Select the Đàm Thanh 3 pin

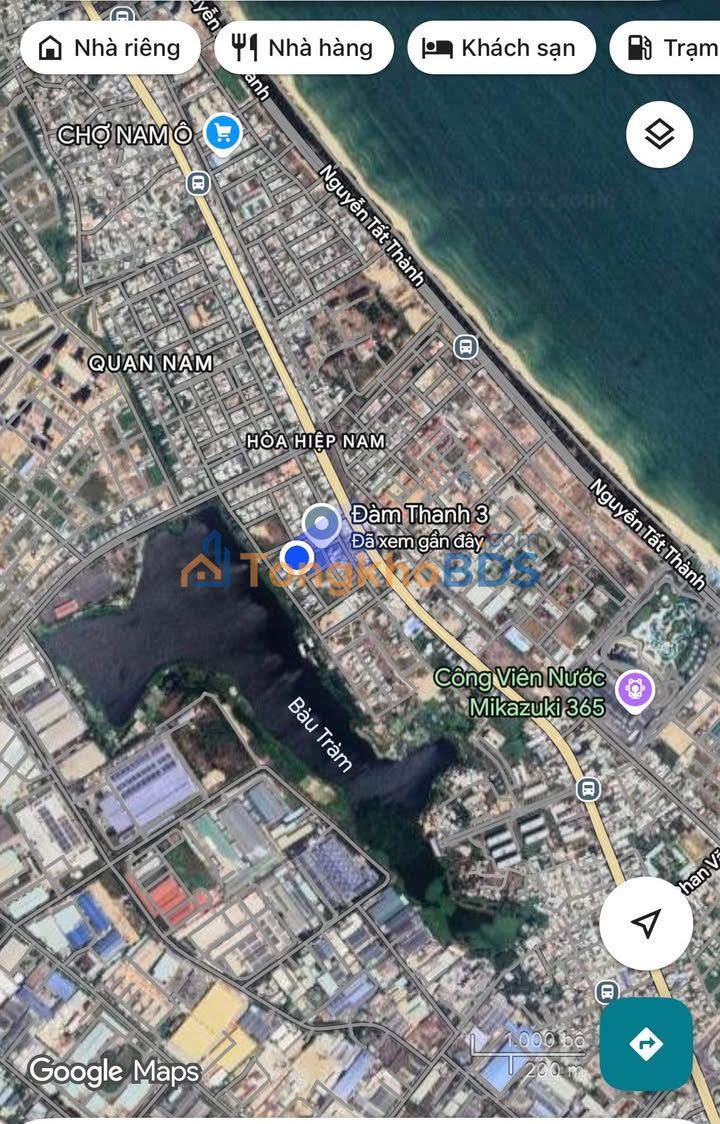[322, 523]
